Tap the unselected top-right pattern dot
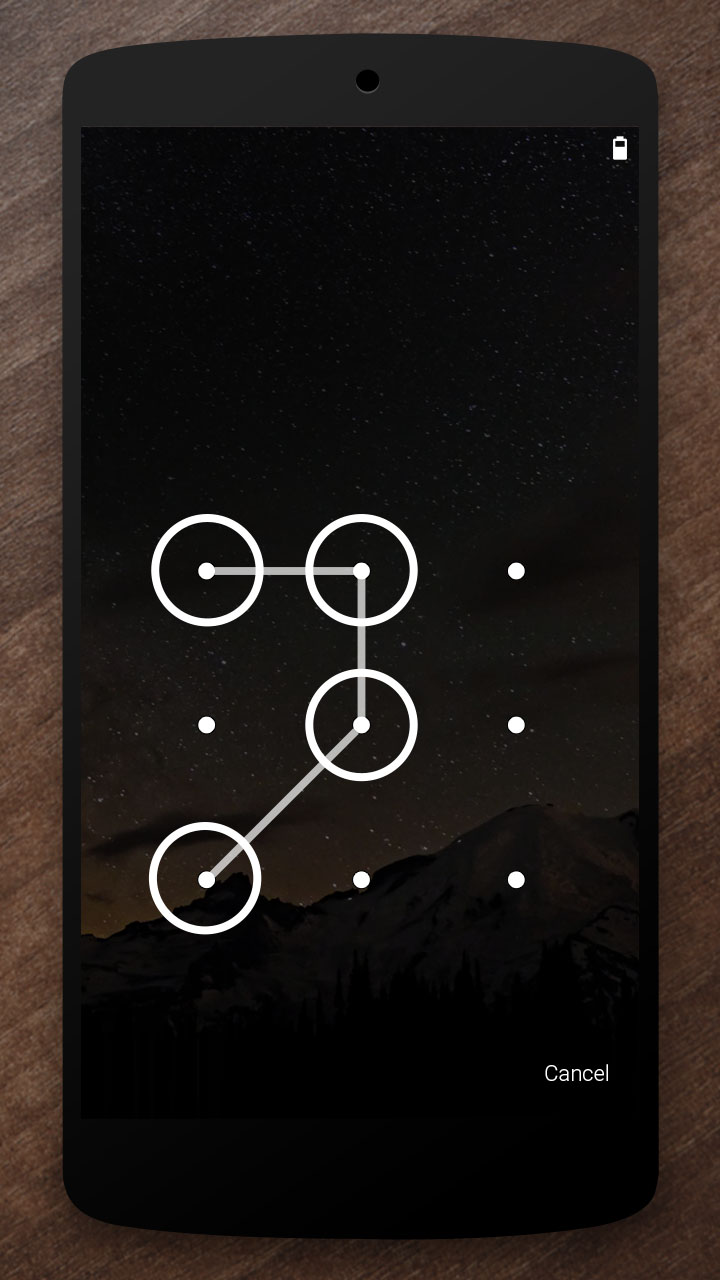Viewport: 720px width, 1280px height. (x=516, y=571)
